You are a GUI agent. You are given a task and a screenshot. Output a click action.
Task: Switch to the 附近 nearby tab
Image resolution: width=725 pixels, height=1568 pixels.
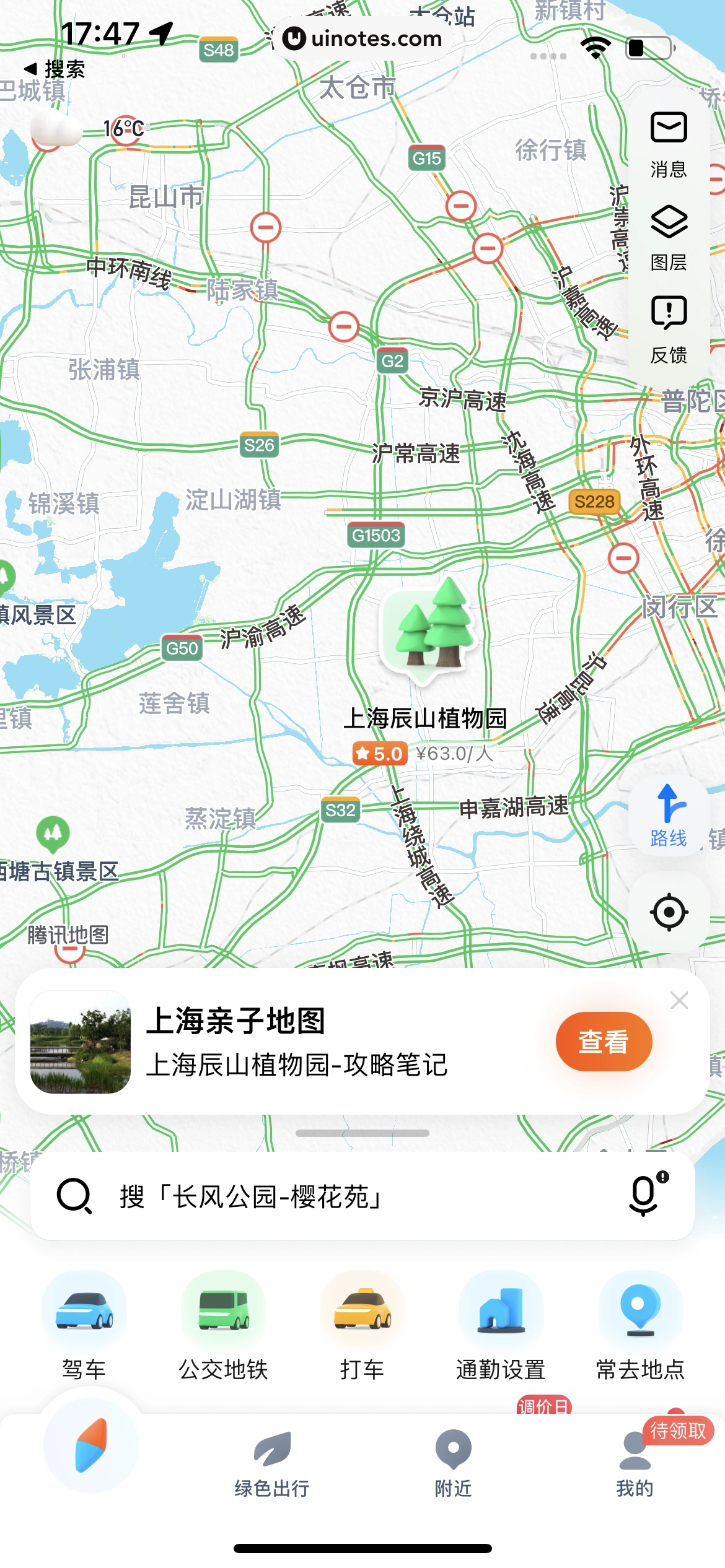tap(453, 1463)
